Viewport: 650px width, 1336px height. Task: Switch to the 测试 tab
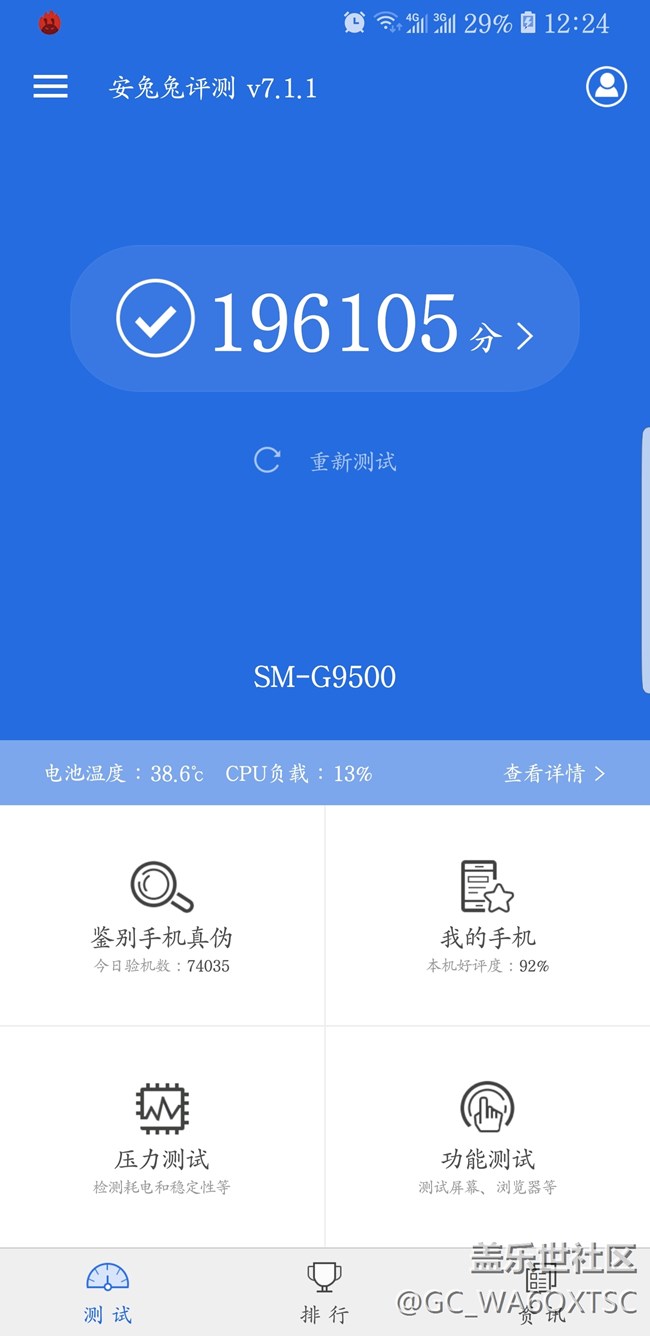pyautogui.click(x=108, y=1293)
